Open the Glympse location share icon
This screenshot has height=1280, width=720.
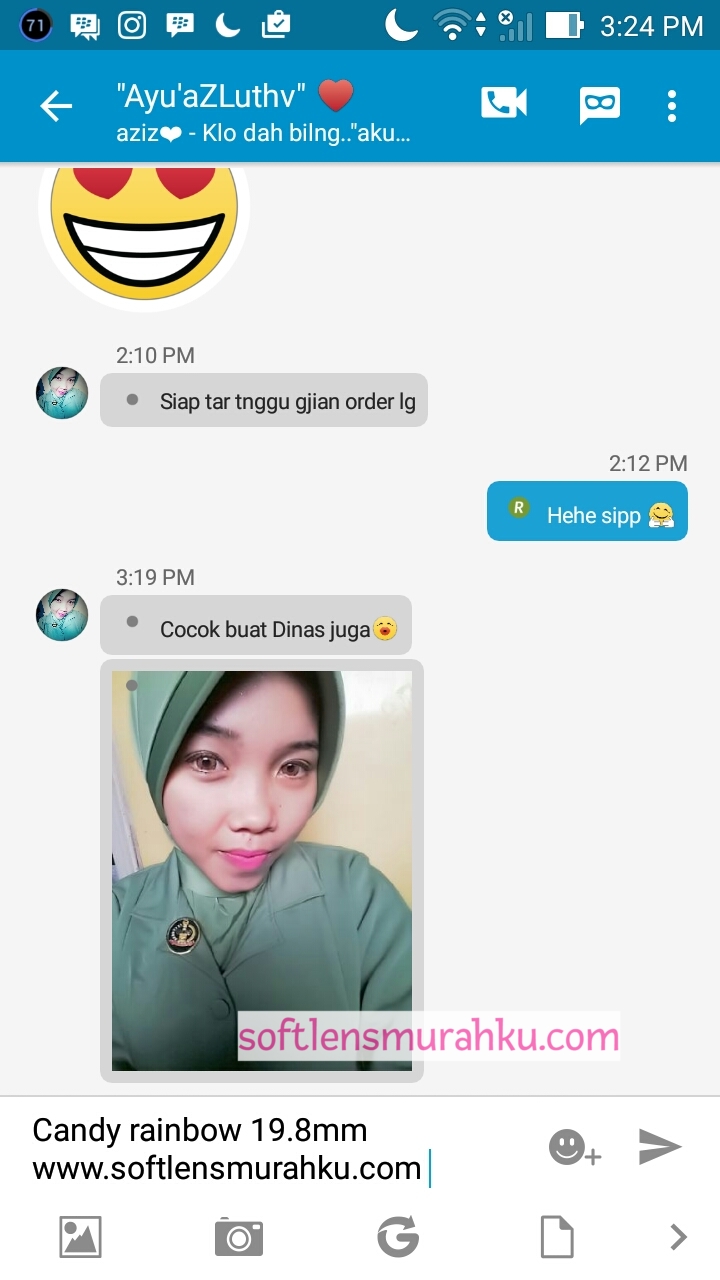(x=398, y=1238)
